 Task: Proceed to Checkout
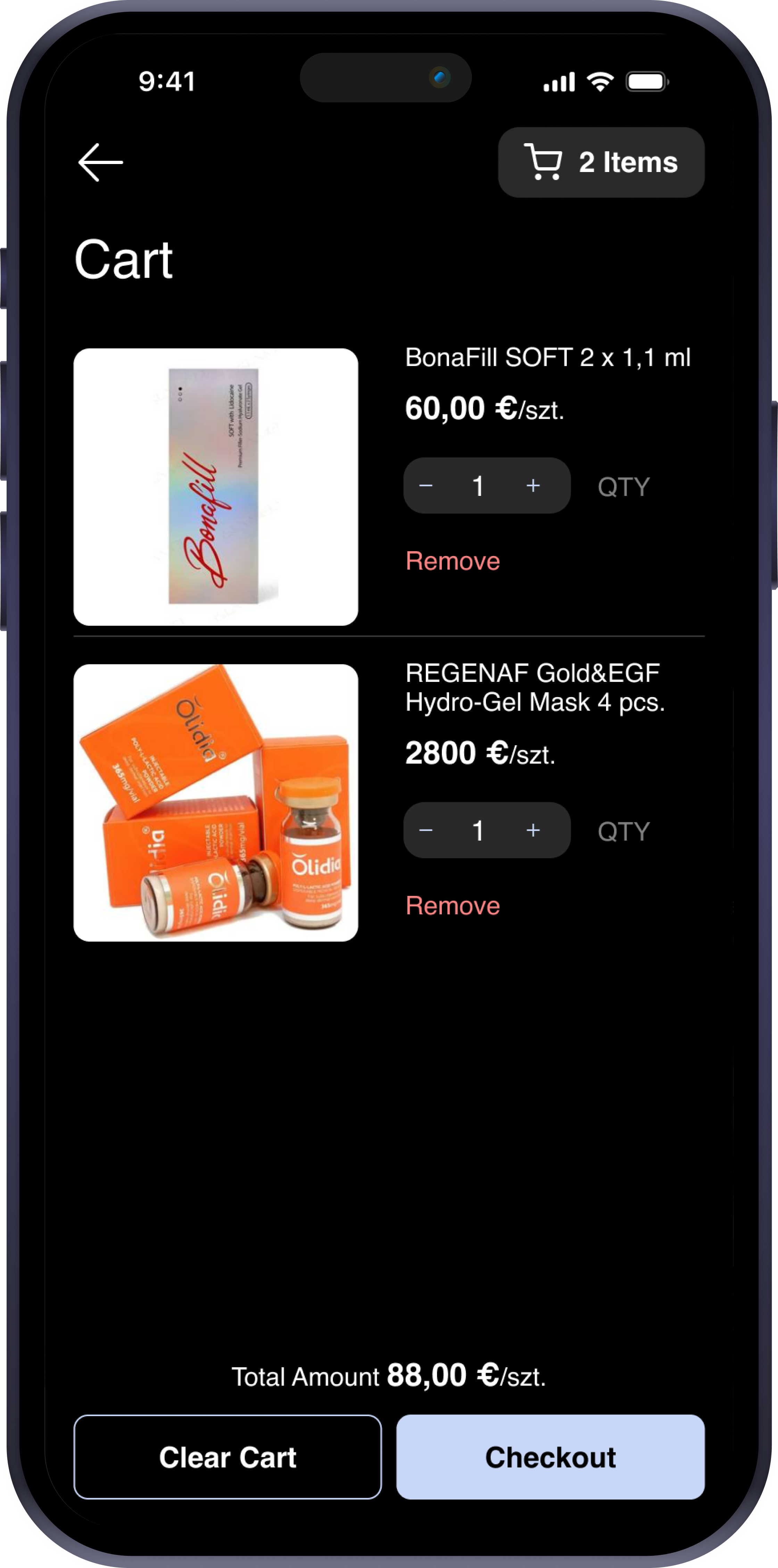[x=550, y=1456]
